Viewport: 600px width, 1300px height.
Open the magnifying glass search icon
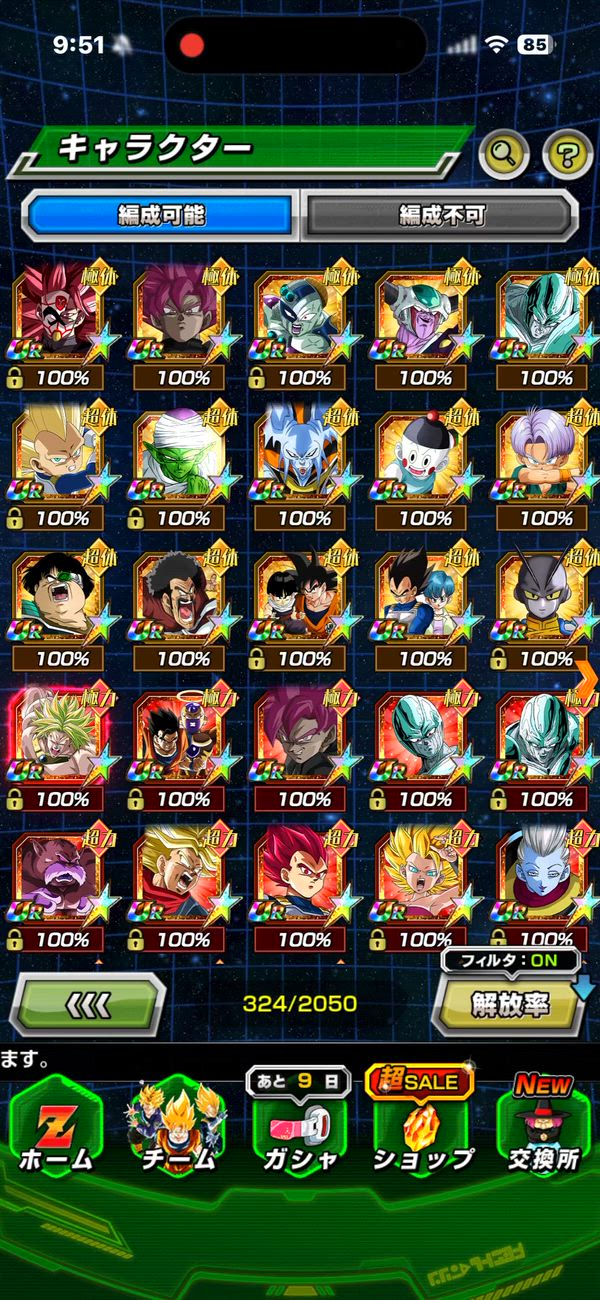(505, 153)
